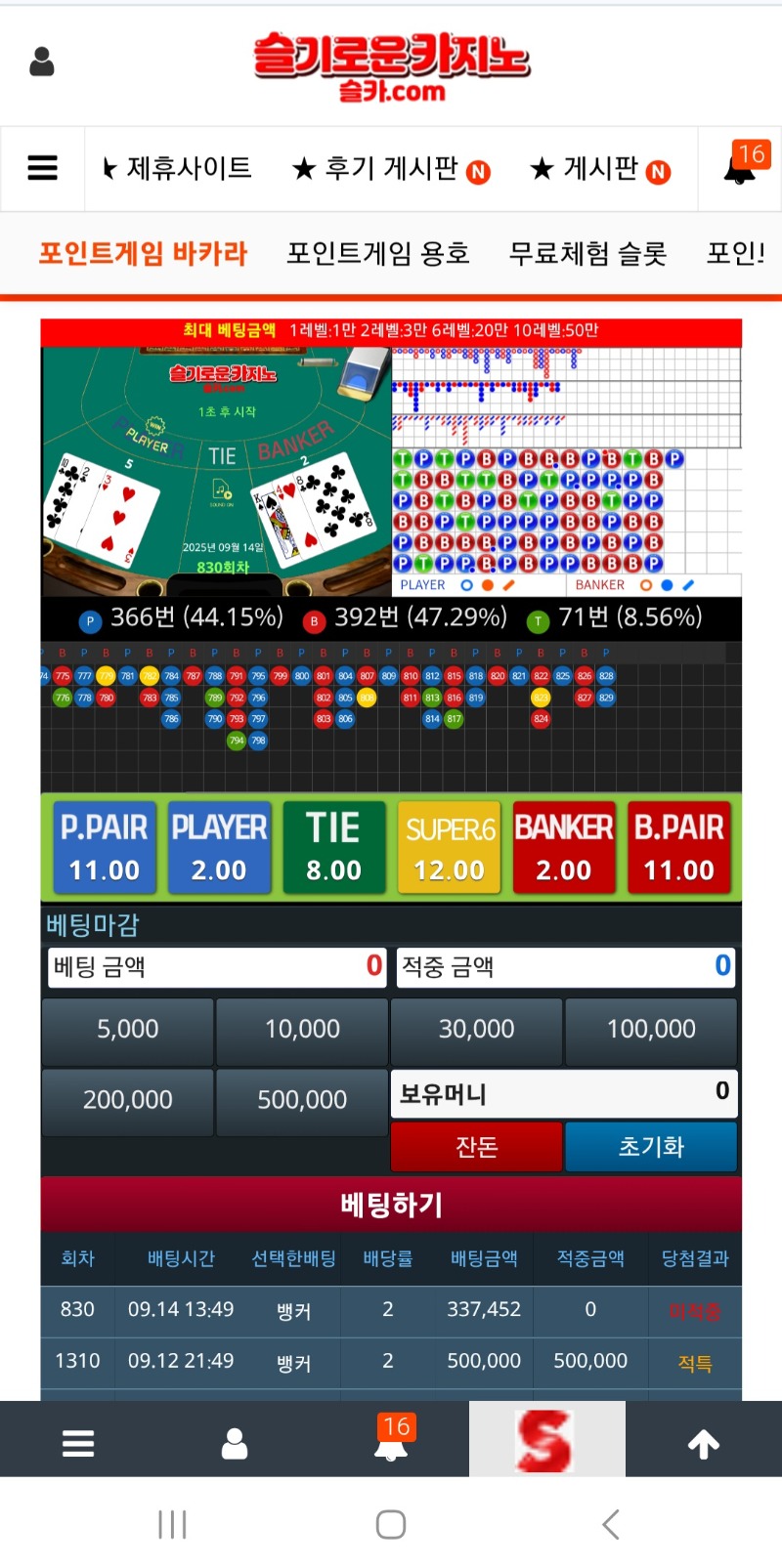Select the 5,000 chip amount
Image resolution: width=782 pixels, height=1568 pixels.
(x=127, y=1030)
